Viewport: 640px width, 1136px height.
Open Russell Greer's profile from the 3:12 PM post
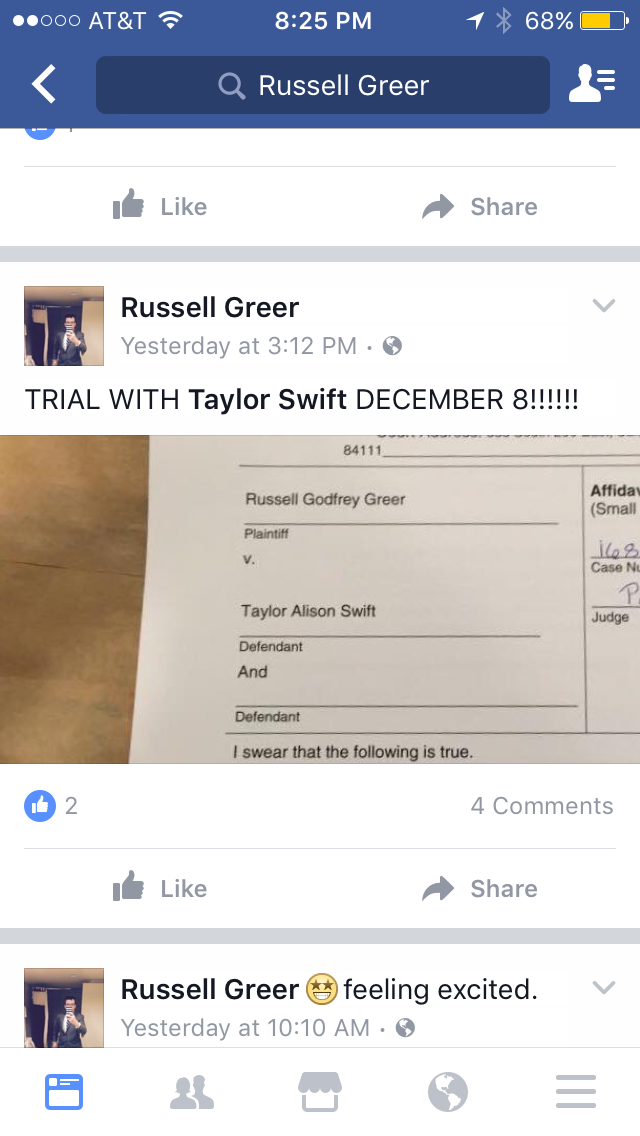click(x=209, y=307)
